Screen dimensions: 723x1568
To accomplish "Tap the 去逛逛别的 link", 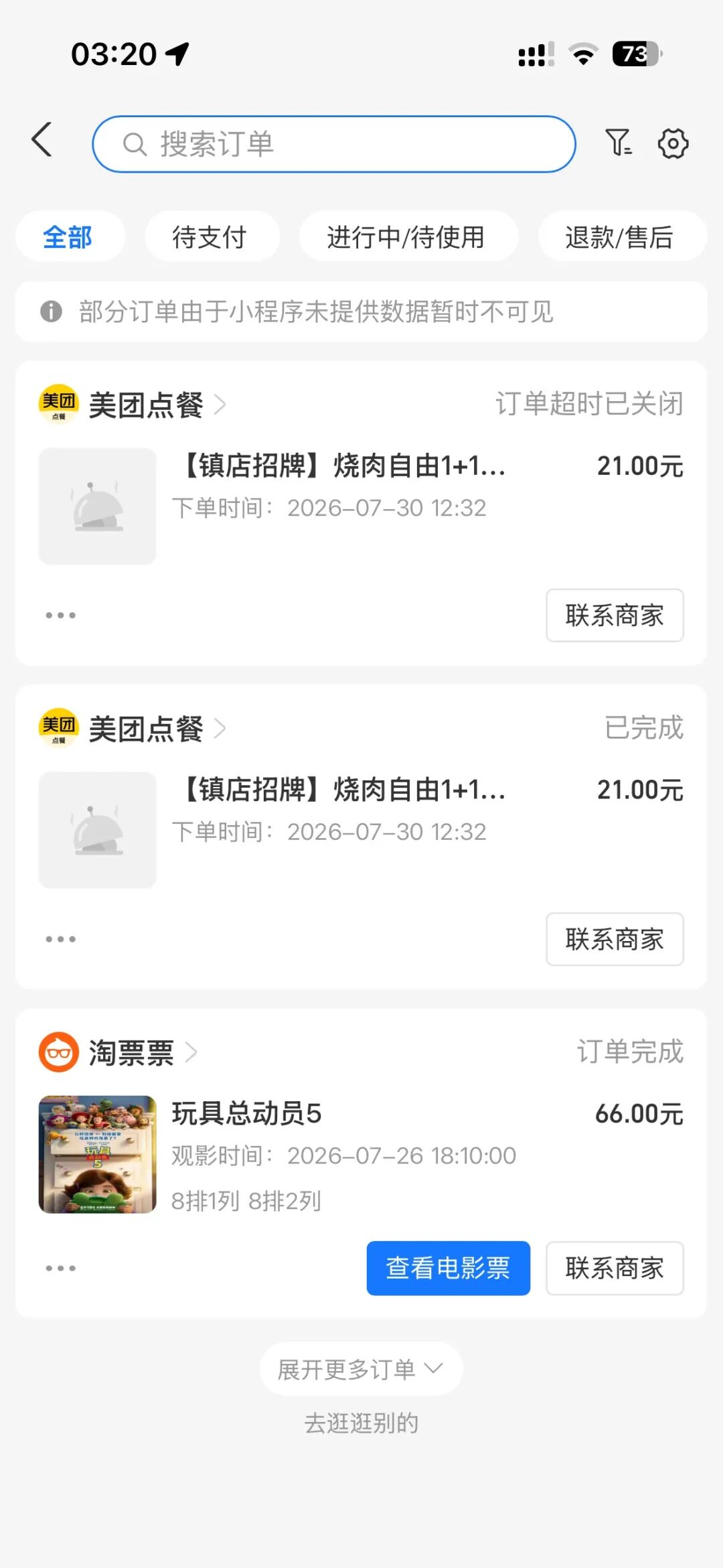I will [361, 1423].
